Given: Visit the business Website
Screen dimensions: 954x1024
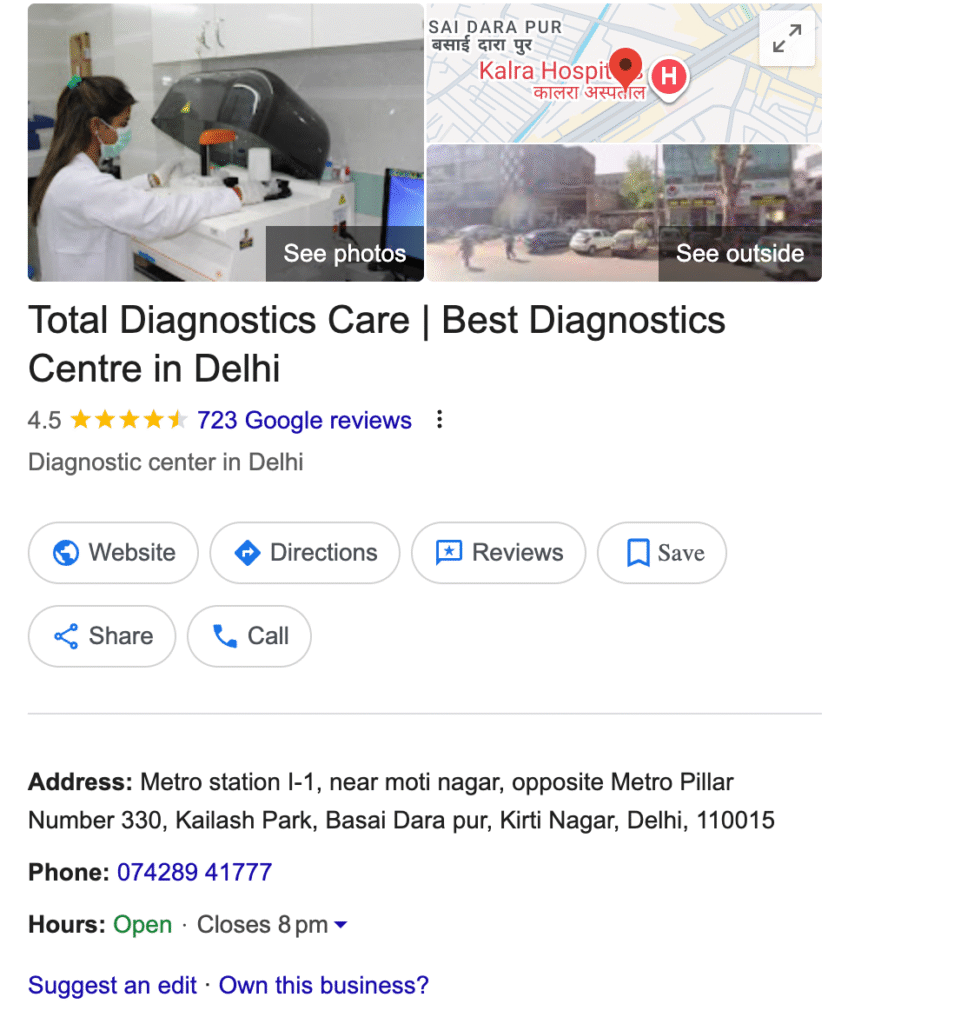Looking at the screenshot, I should [113, 553].
